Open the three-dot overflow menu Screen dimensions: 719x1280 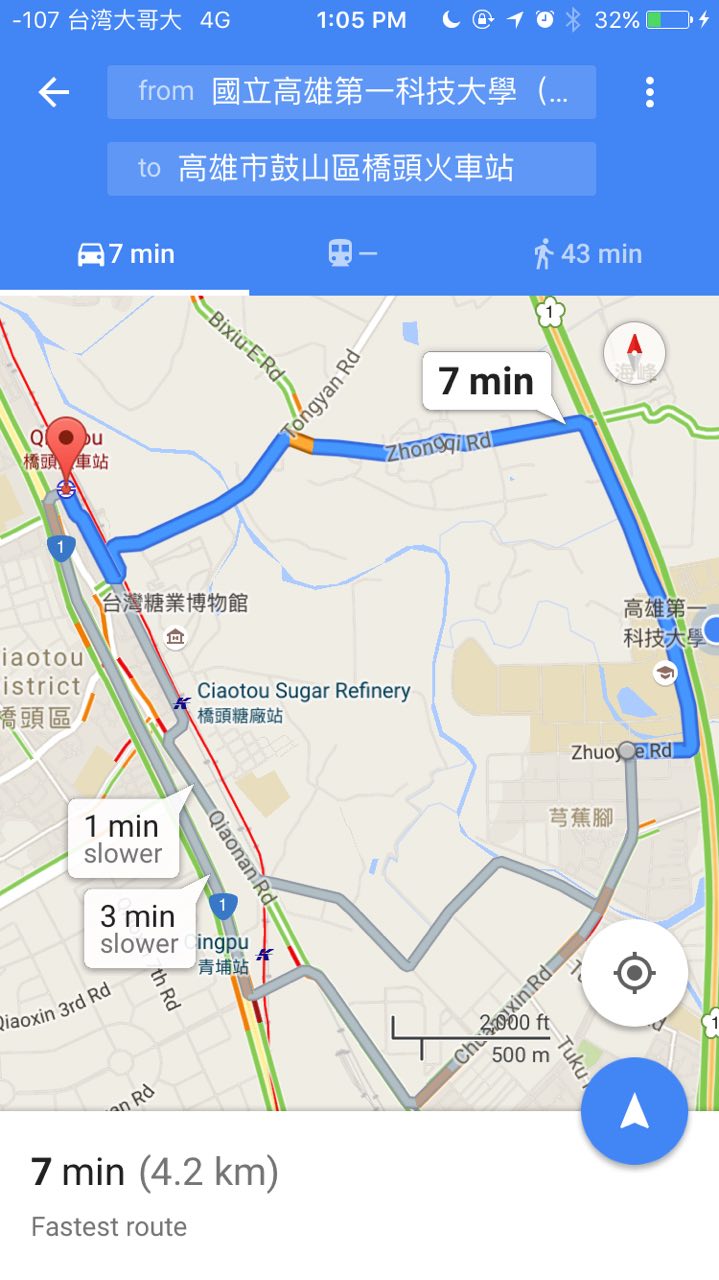coord(650,93)
